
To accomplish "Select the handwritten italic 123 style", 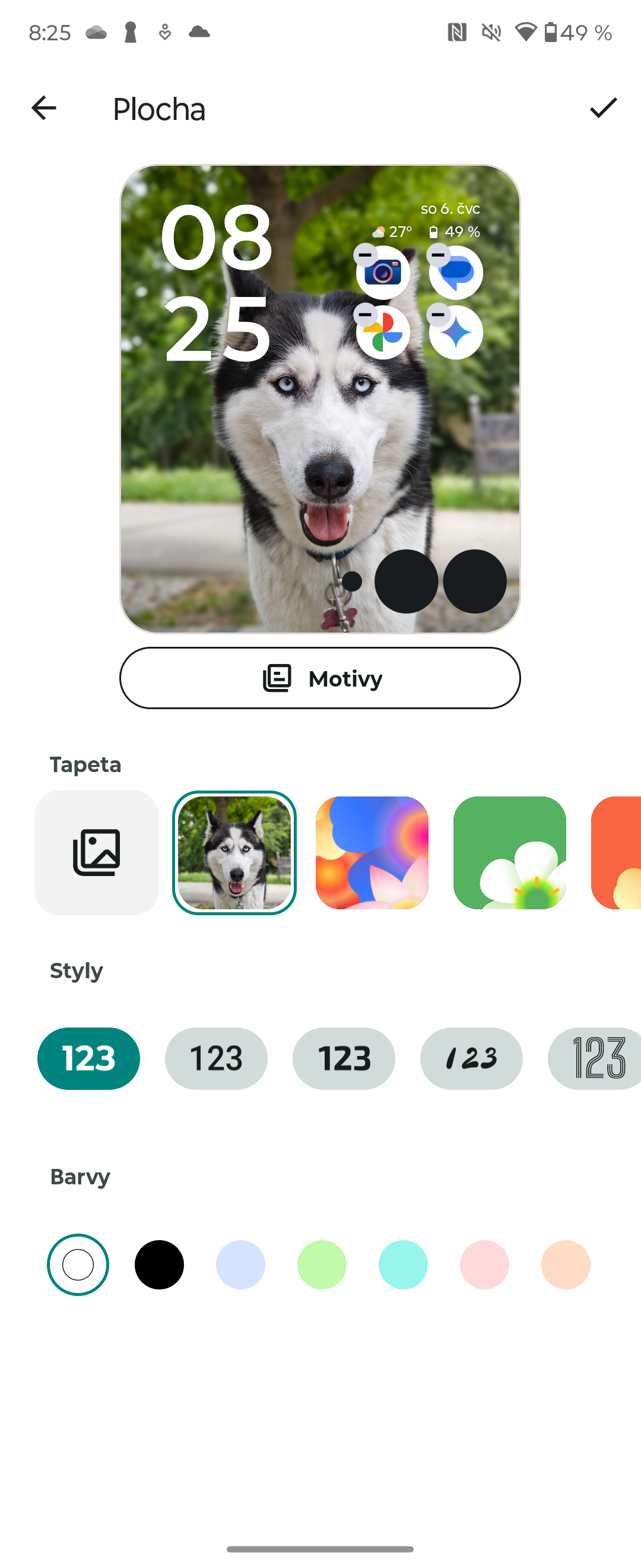I will pos(471,1058).
